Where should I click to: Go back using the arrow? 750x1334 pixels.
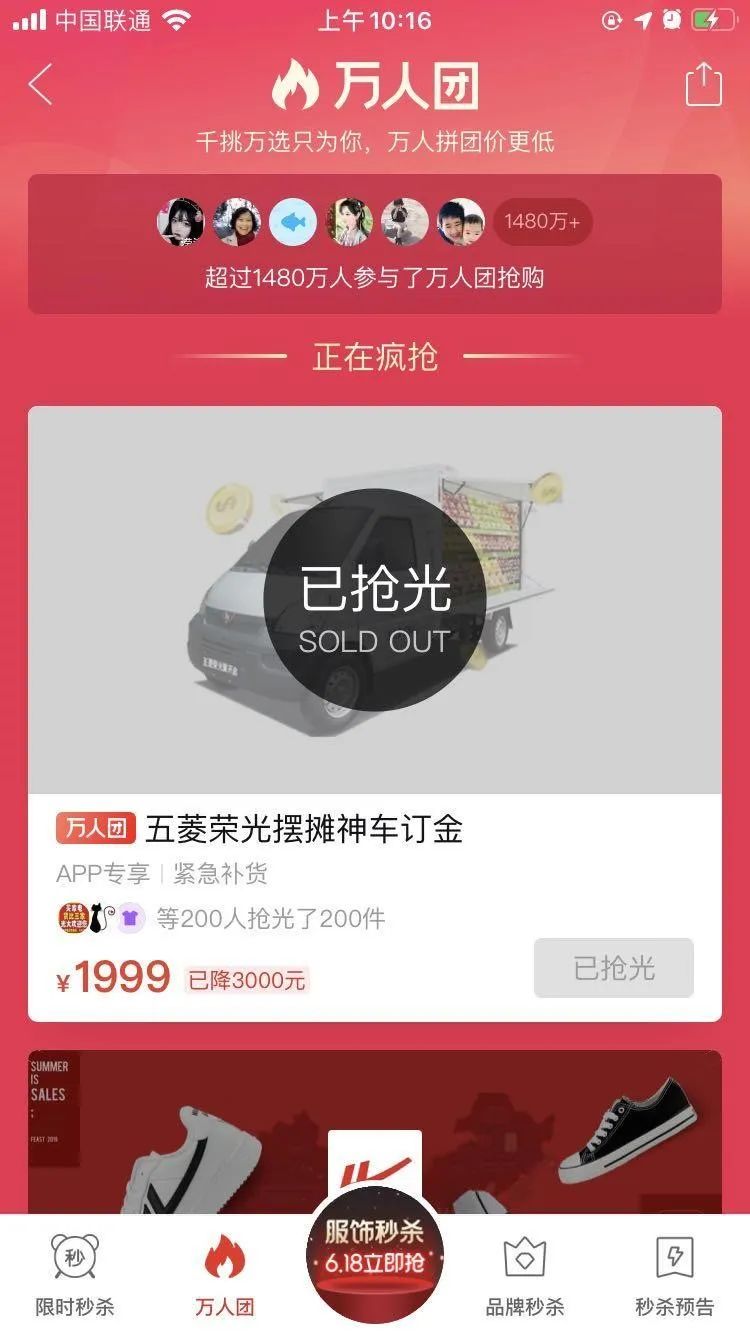point(40,85)
